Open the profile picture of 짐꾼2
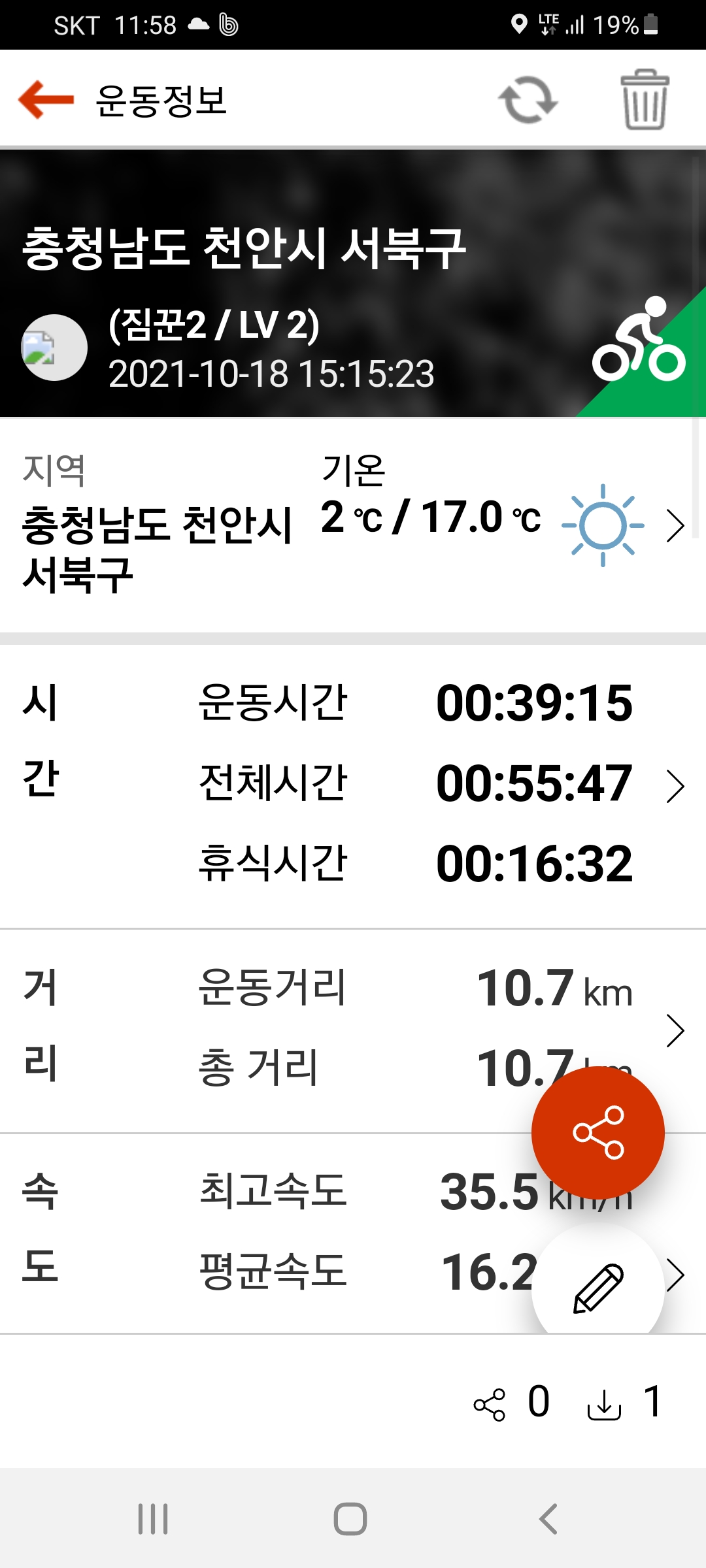 [54, 348]
